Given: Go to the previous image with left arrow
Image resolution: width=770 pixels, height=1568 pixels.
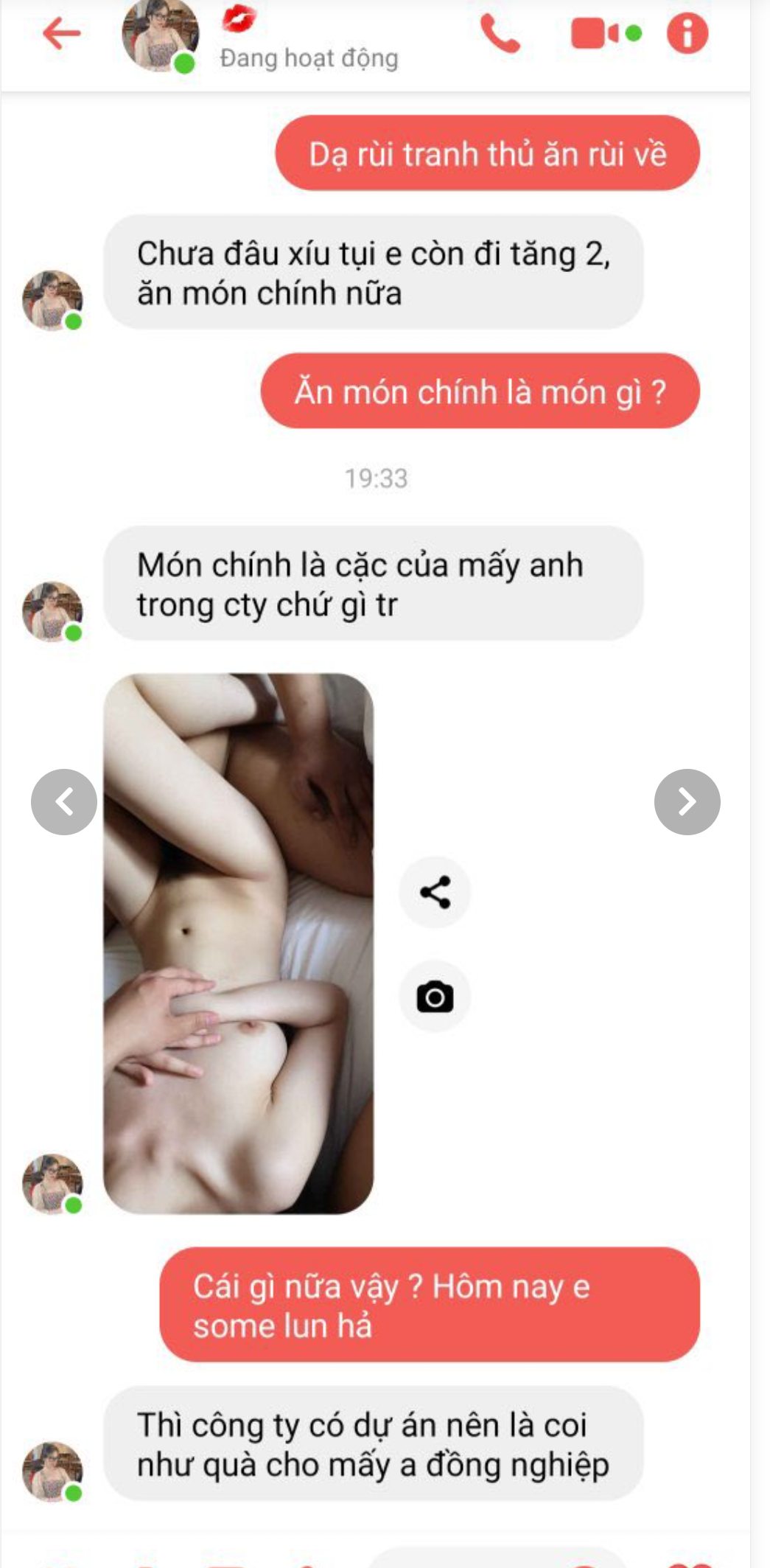Looking at the screenshot, I should pyautogui.click(x=64, y=802).
